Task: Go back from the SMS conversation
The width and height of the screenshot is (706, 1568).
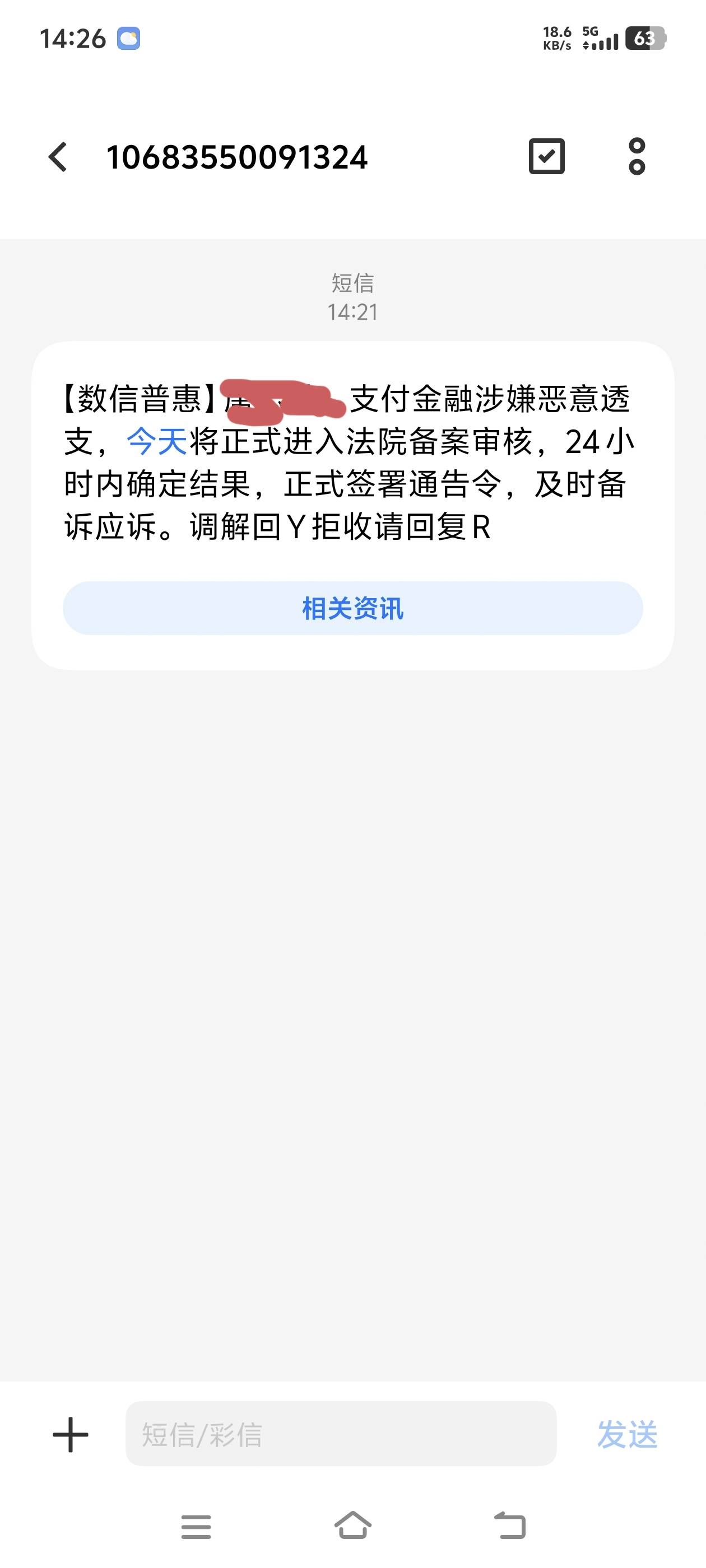Action: 58,157
